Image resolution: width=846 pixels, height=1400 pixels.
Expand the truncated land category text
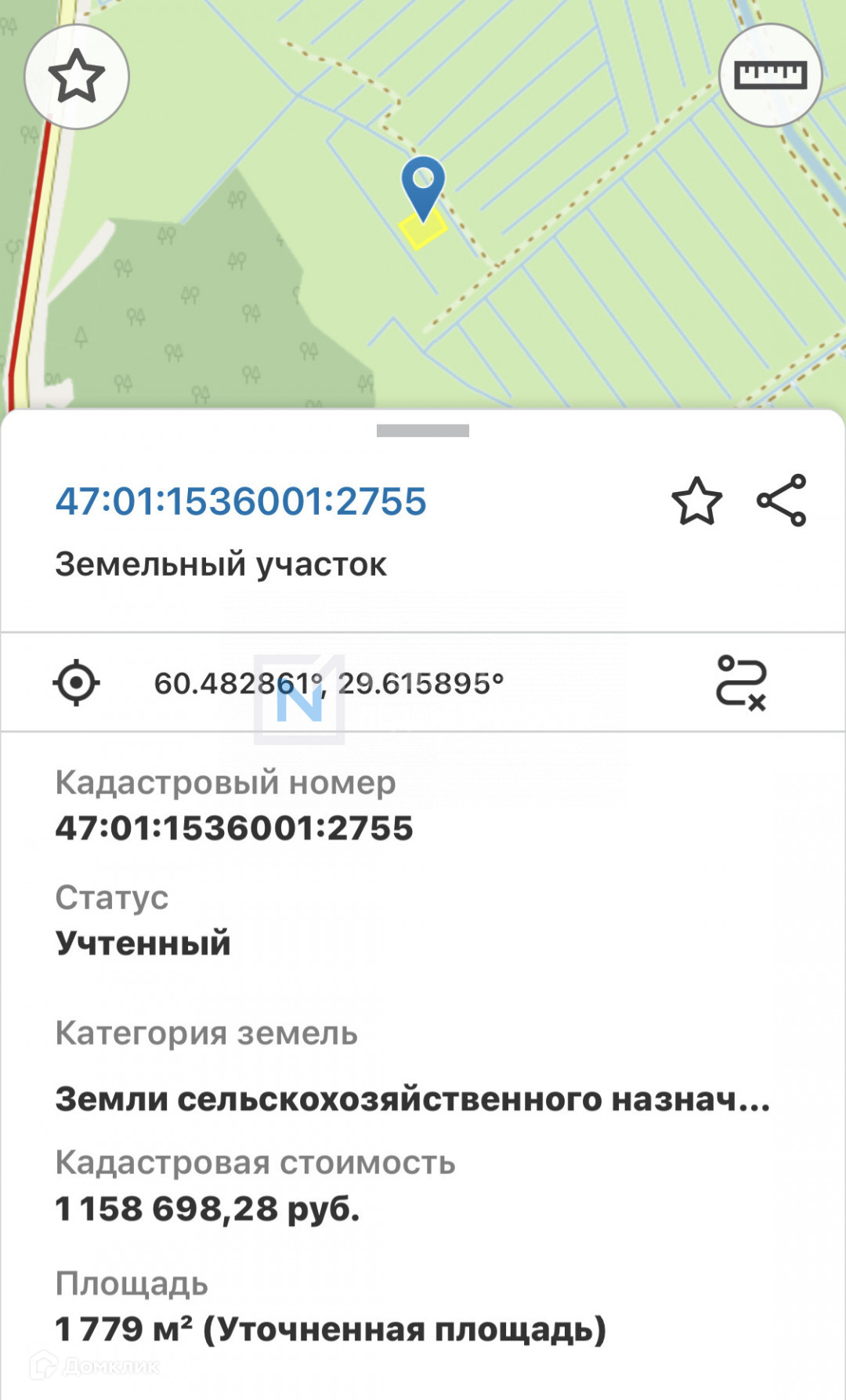[x=413, y=1099]
